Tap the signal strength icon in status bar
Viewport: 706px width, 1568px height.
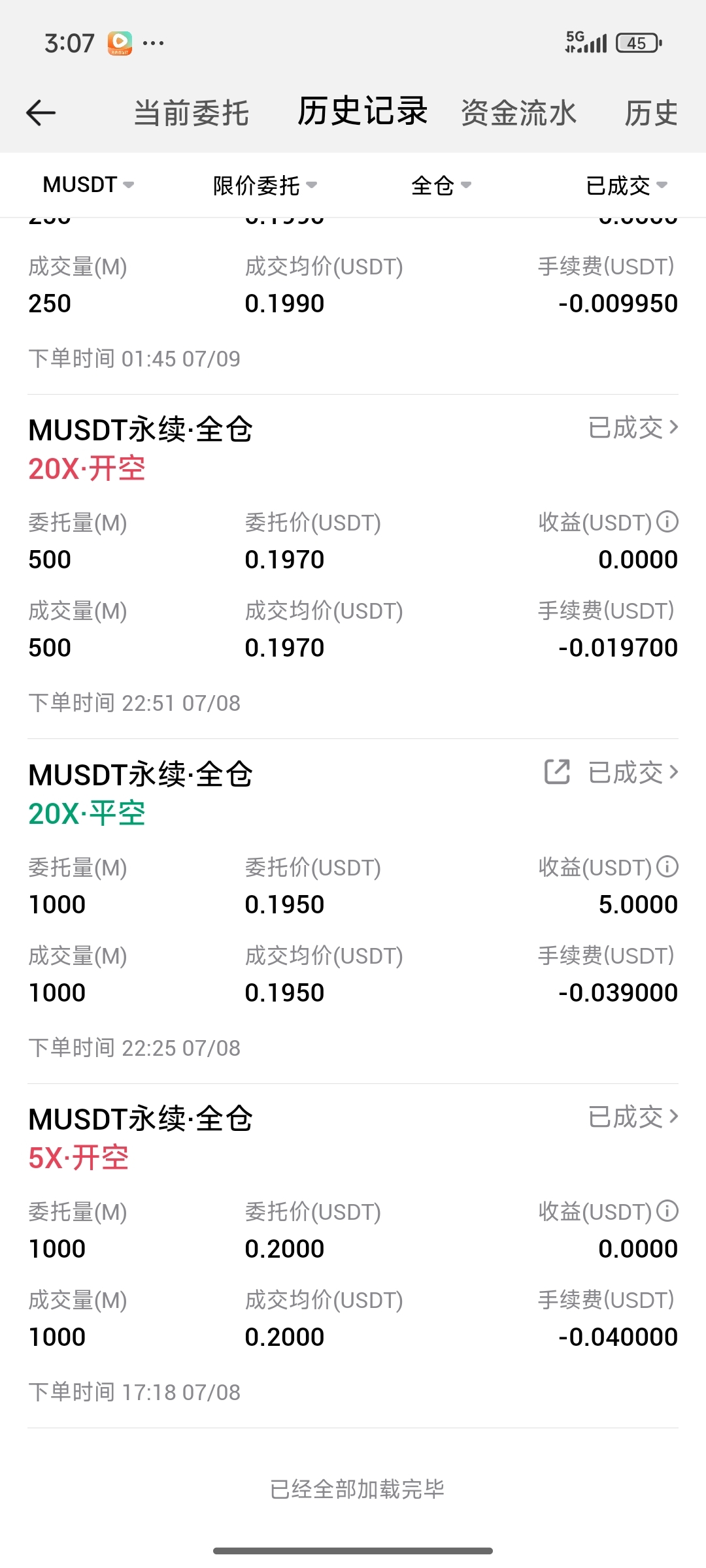click(x=596, y=43)
